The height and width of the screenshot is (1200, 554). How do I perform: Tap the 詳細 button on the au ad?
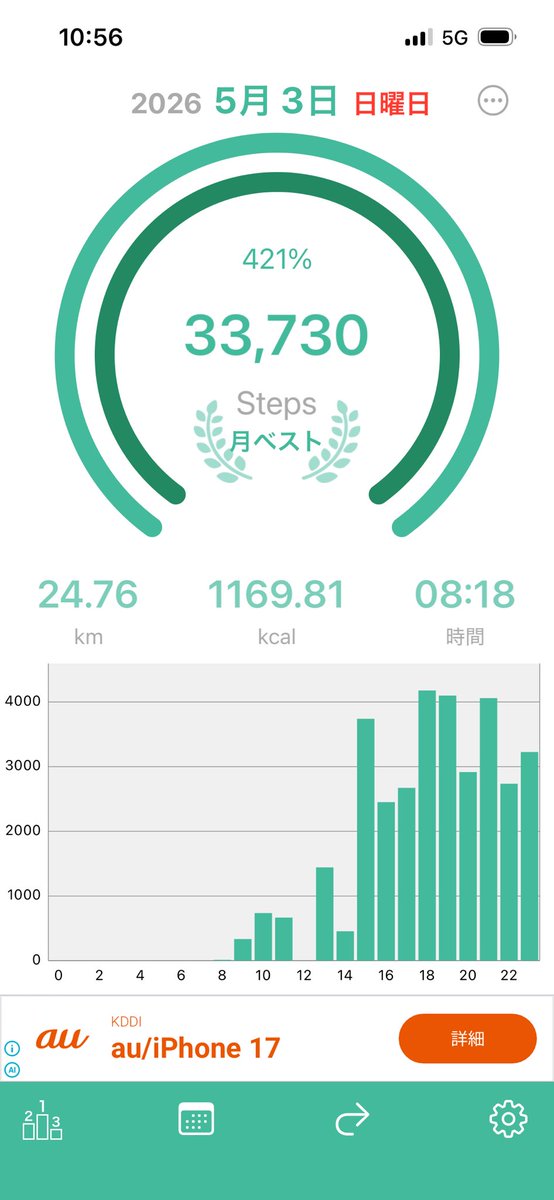pos(468,1038)
